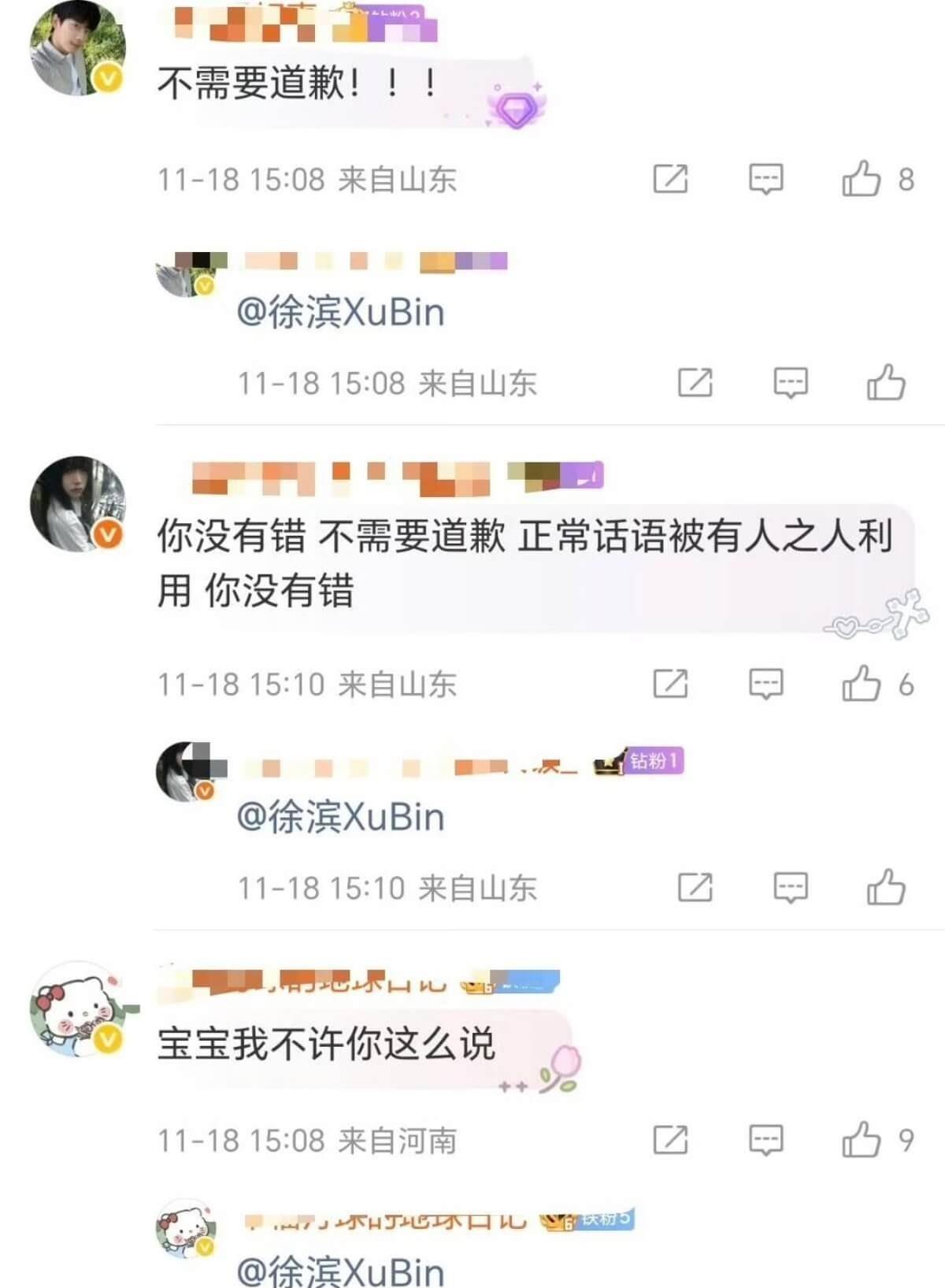Image resolution: width=945 pixels, height=1288 pixels.
Task: Open replies for the "你没有错 不需要道歉" comment
Action: (x=765, y=684)
